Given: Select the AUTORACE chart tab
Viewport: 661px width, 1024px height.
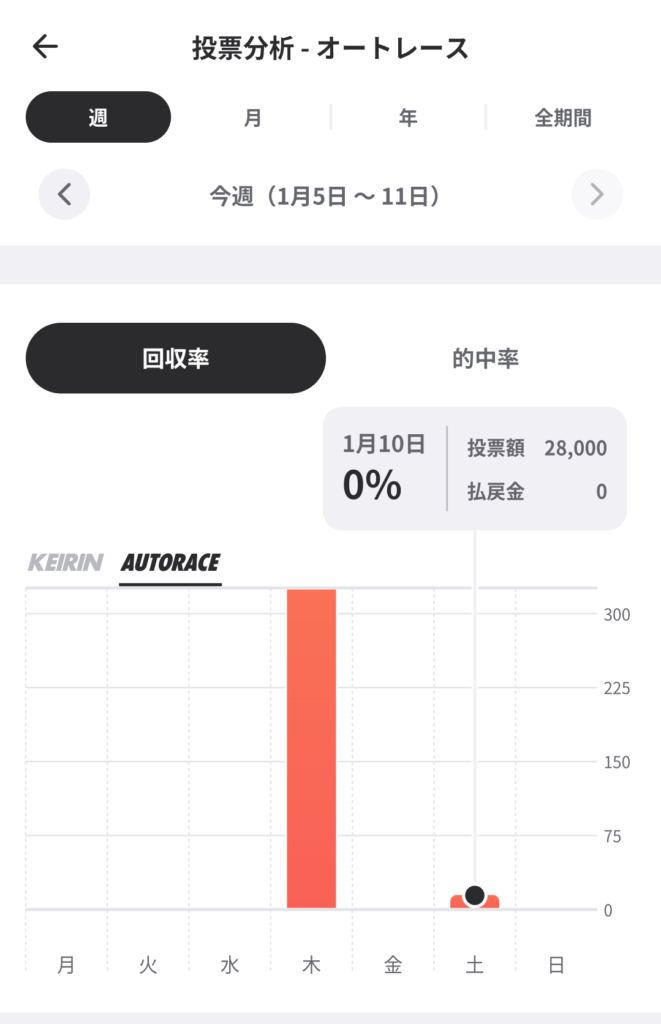Looking at the screenshot, I should (x=170, y=562).
